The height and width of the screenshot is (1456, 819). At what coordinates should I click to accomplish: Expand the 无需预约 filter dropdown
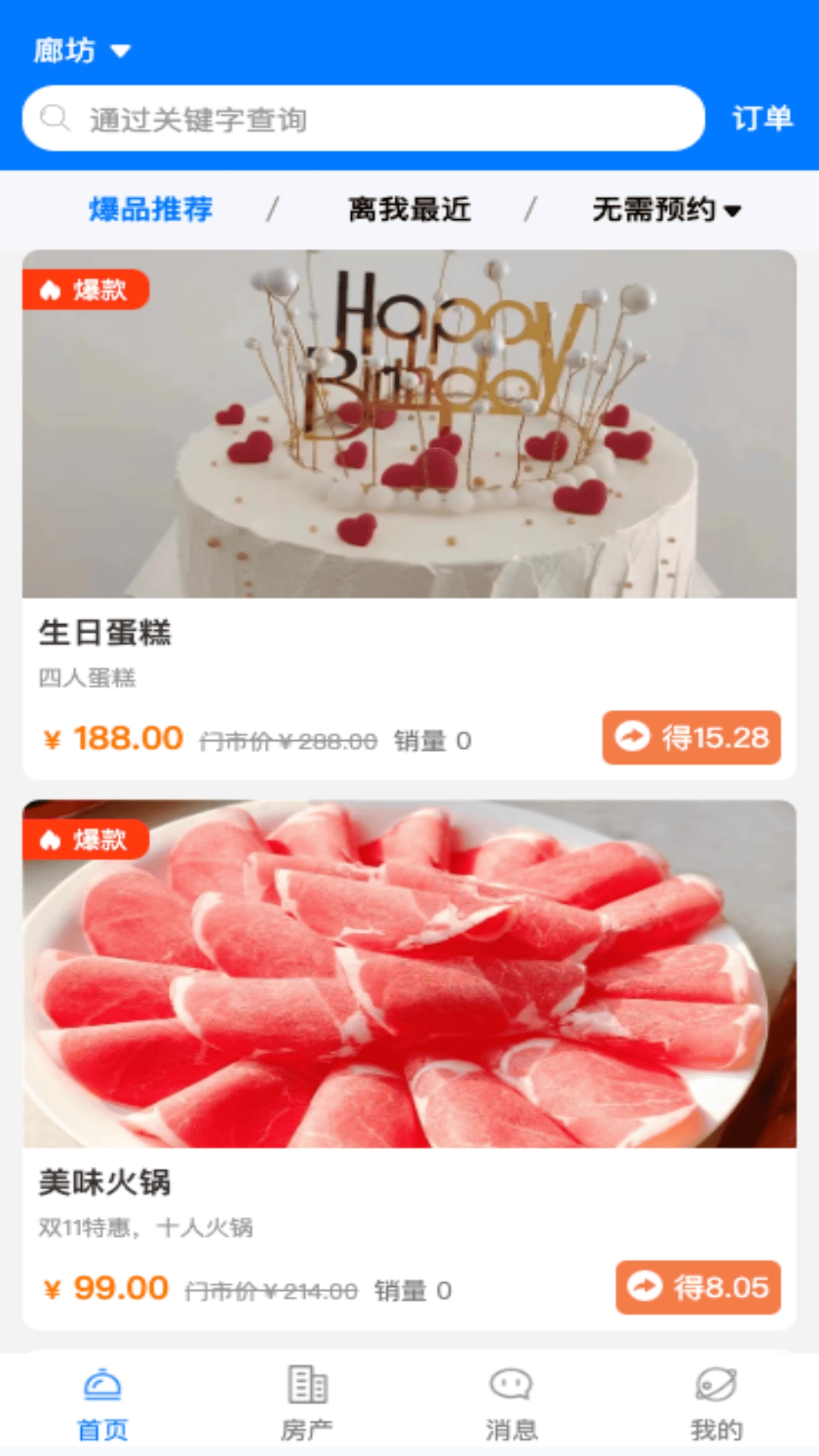pos(666,209)
